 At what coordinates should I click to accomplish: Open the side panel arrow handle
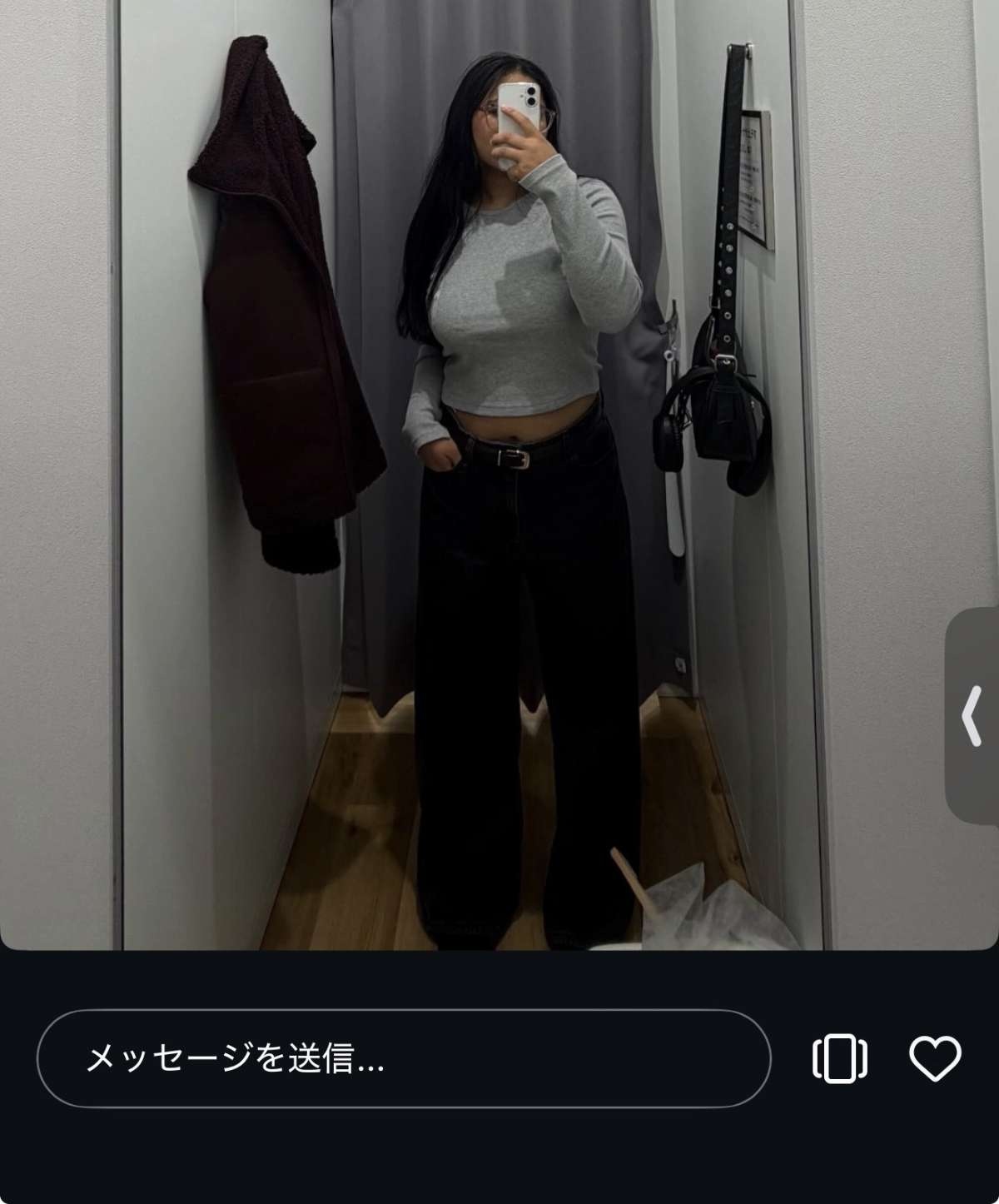(x=972, y=715)
